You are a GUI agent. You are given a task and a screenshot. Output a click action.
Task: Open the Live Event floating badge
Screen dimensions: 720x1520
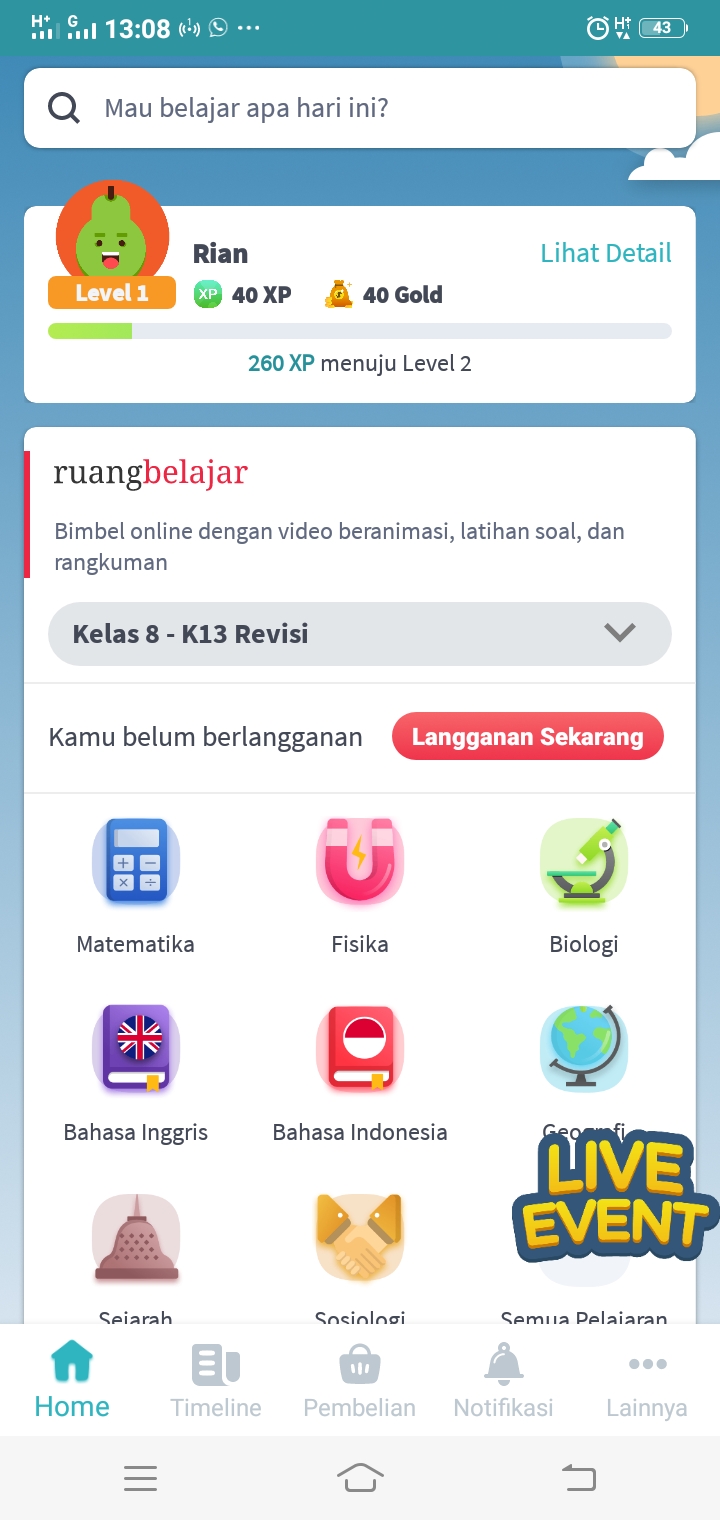(x=612, y=1198)
